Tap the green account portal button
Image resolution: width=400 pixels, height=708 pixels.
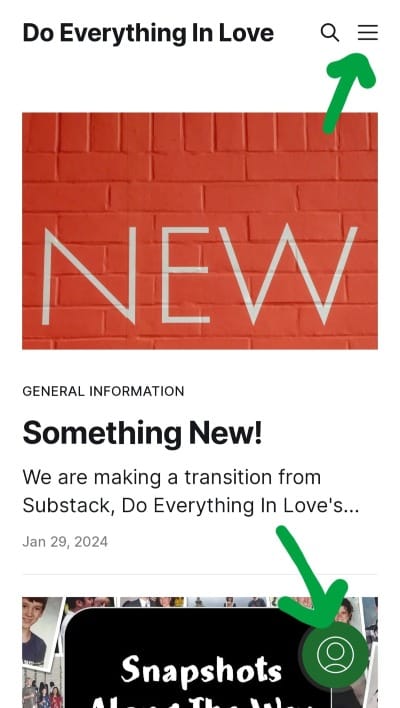(335, 655)
